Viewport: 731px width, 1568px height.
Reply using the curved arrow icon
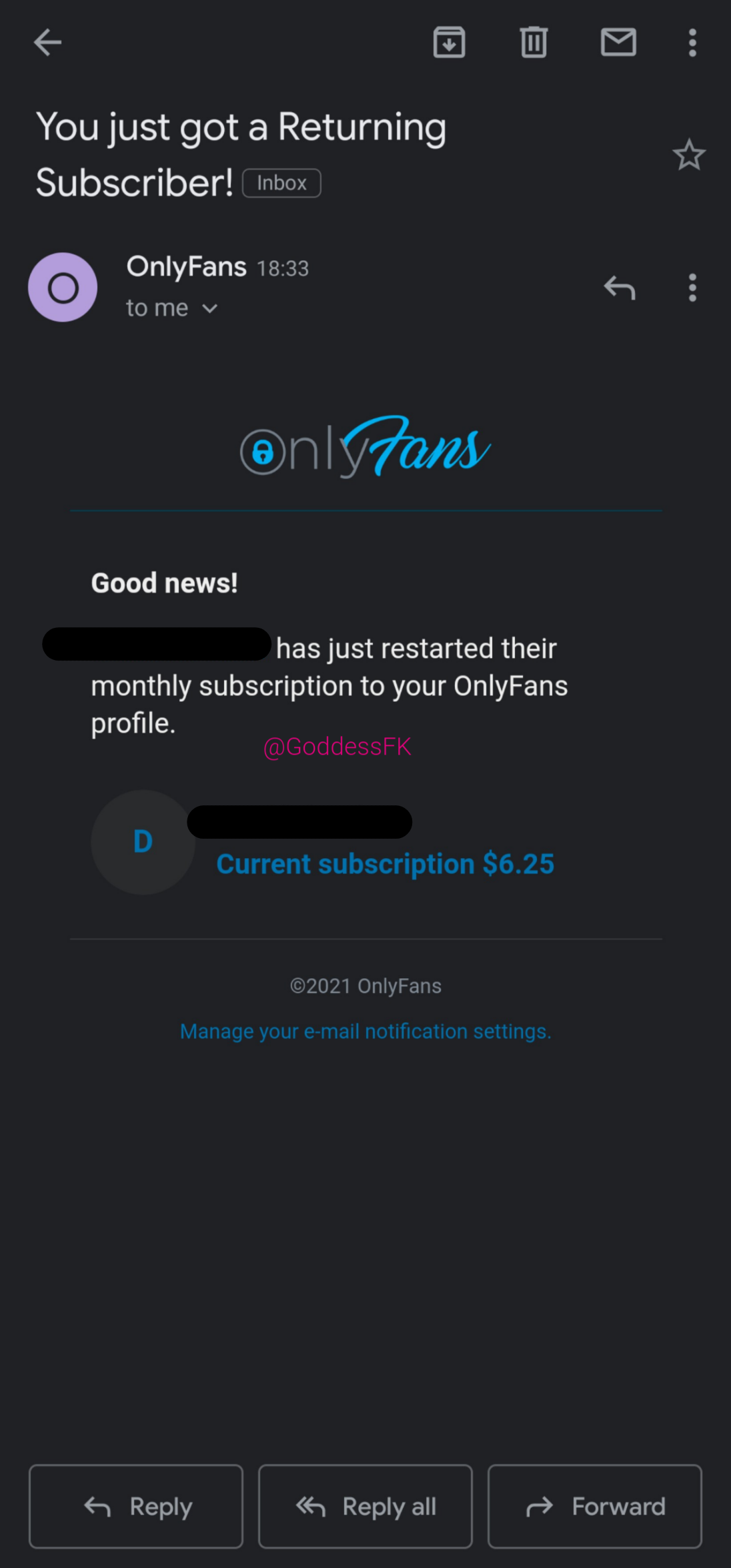pyautogui.click(x=620, y=288)
